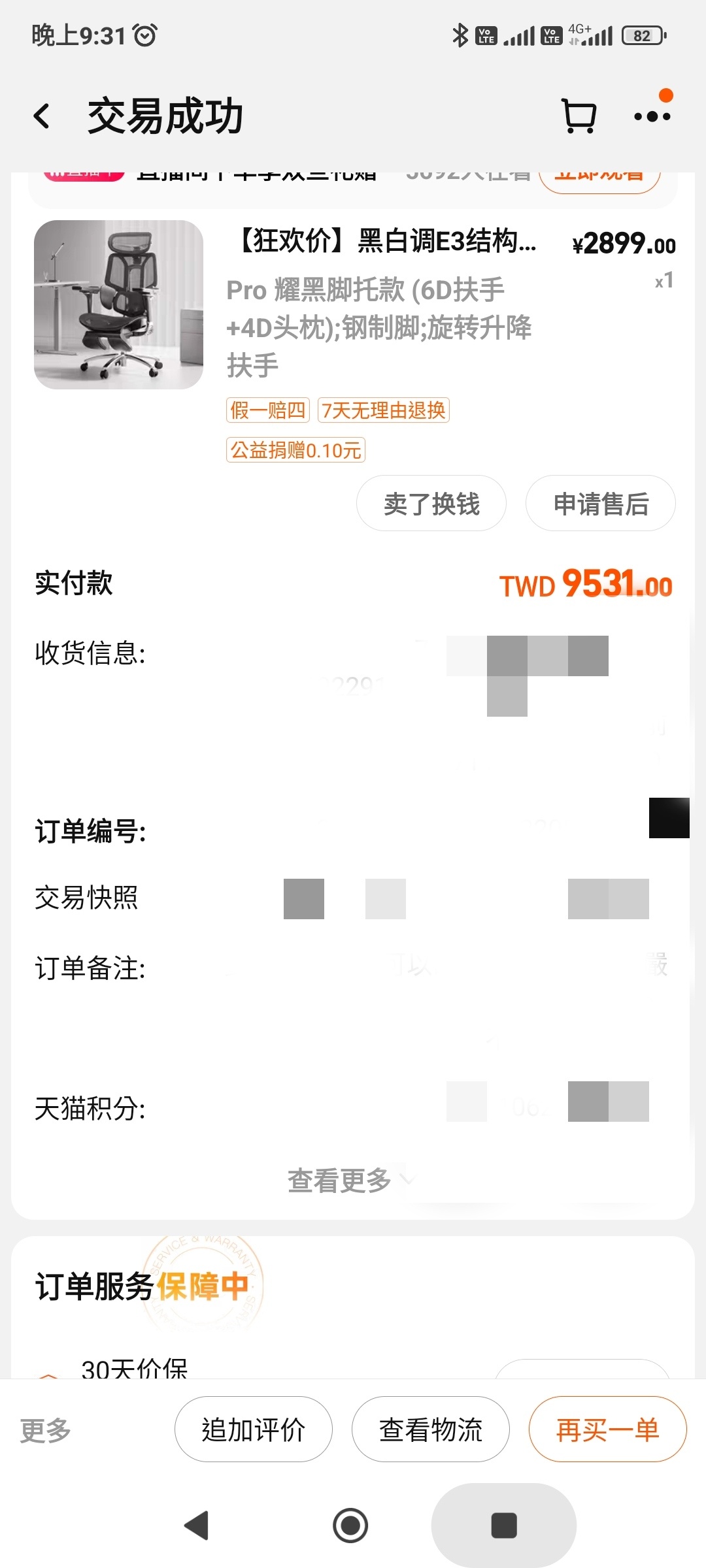Viewport: 706px width, 1568px height.
Task: Open the 更多 options at the bottom
Action: [x=46, y=1429]
